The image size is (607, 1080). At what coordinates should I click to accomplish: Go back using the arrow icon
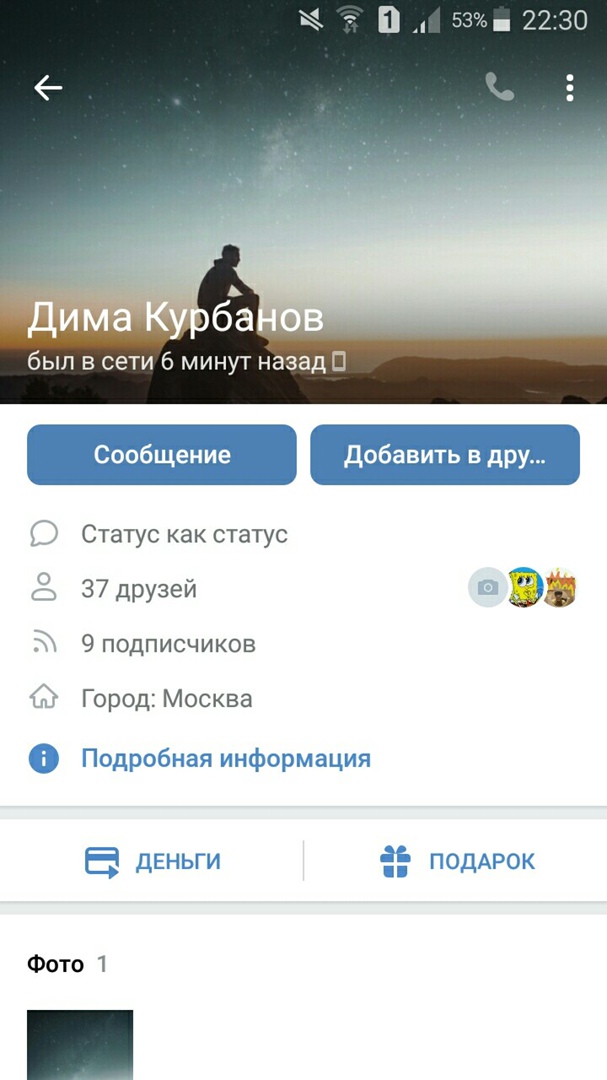[x=48, y=88]
